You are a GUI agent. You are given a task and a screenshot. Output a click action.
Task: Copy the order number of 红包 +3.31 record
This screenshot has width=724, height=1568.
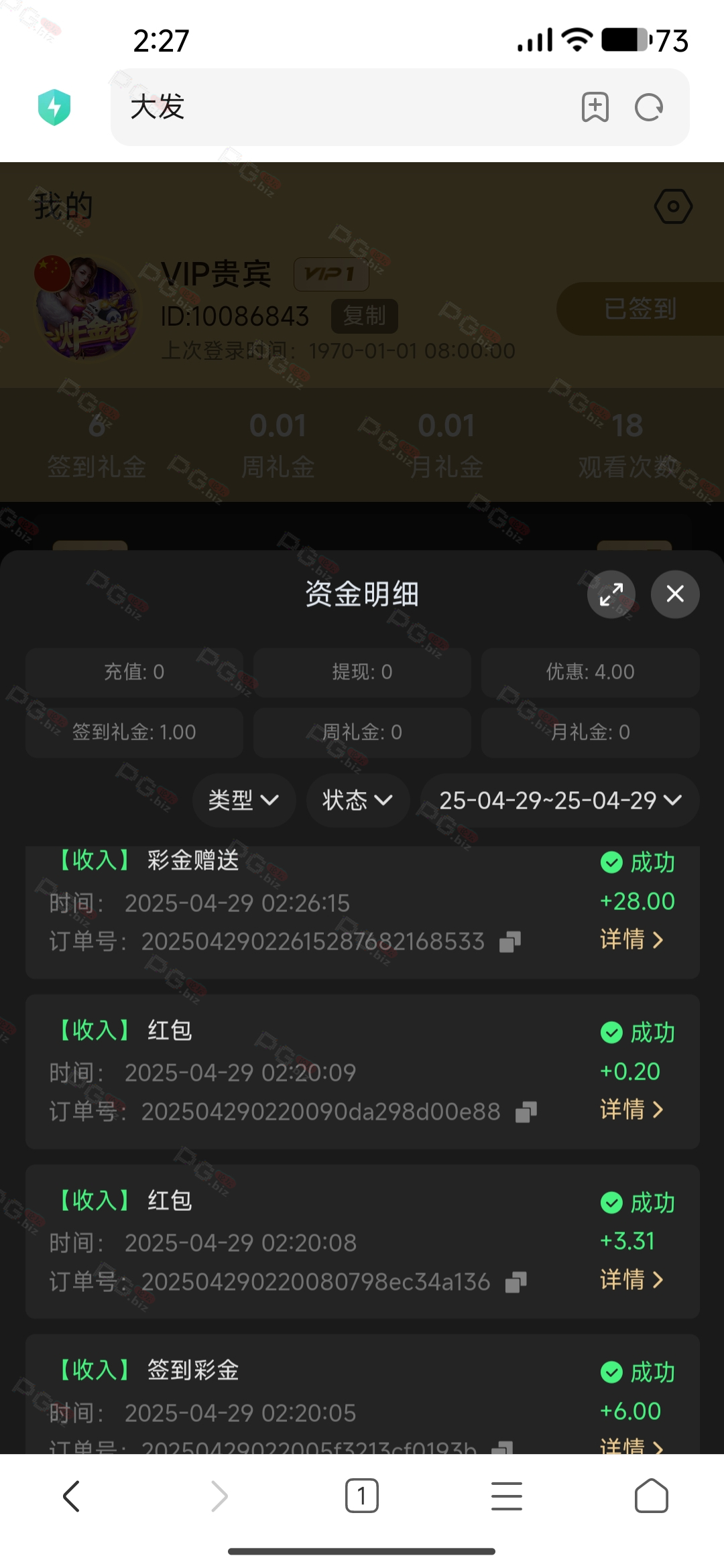pyautogui.click(x=516, y=1283)
